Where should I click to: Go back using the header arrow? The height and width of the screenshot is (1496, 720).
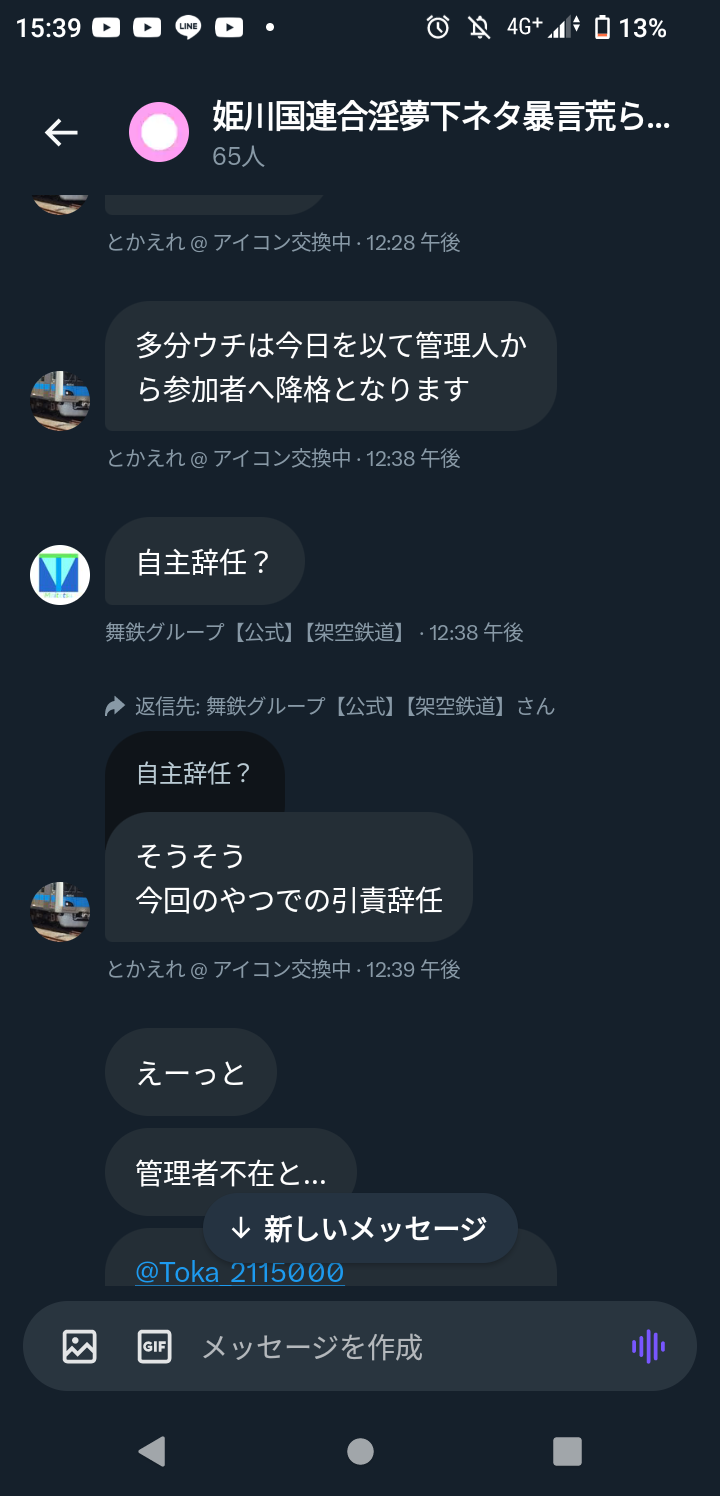[61, 132]
